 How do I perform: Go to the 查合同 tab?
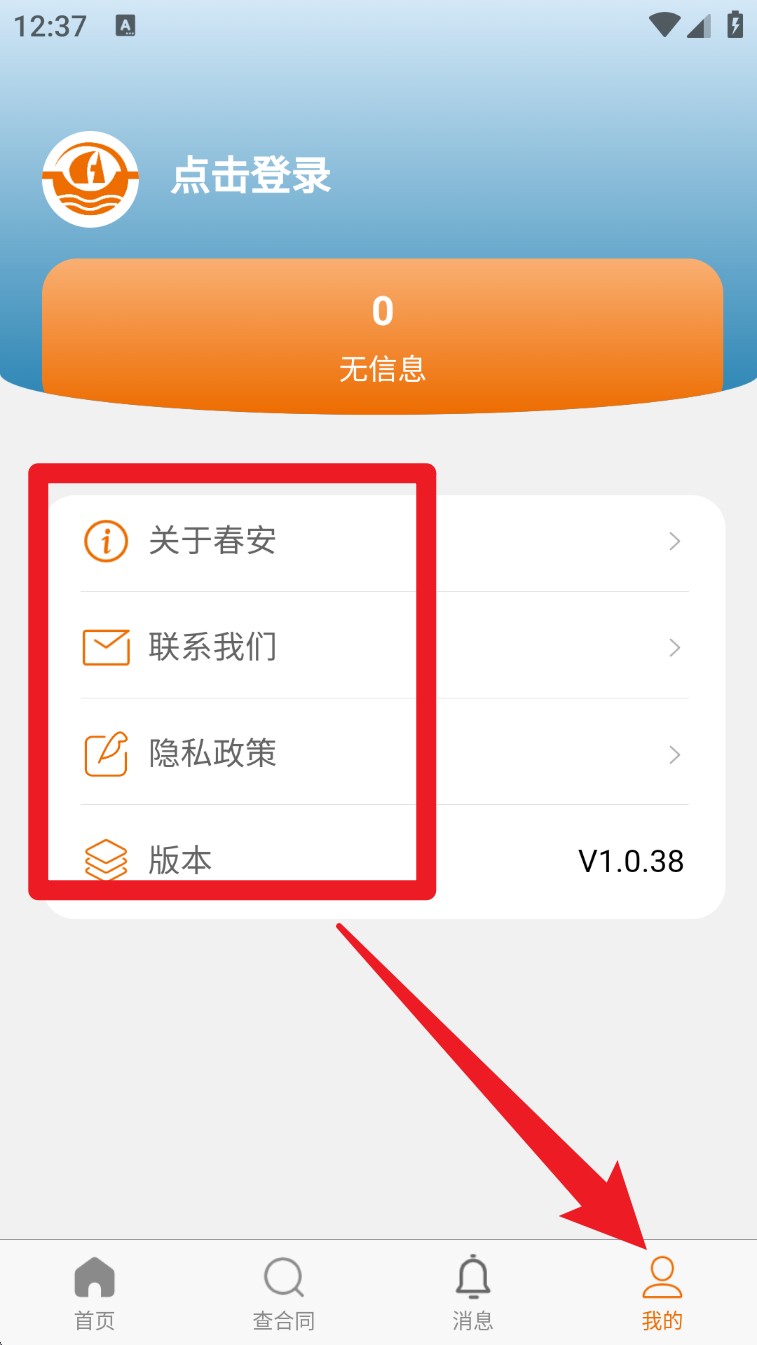point(284,1293)
